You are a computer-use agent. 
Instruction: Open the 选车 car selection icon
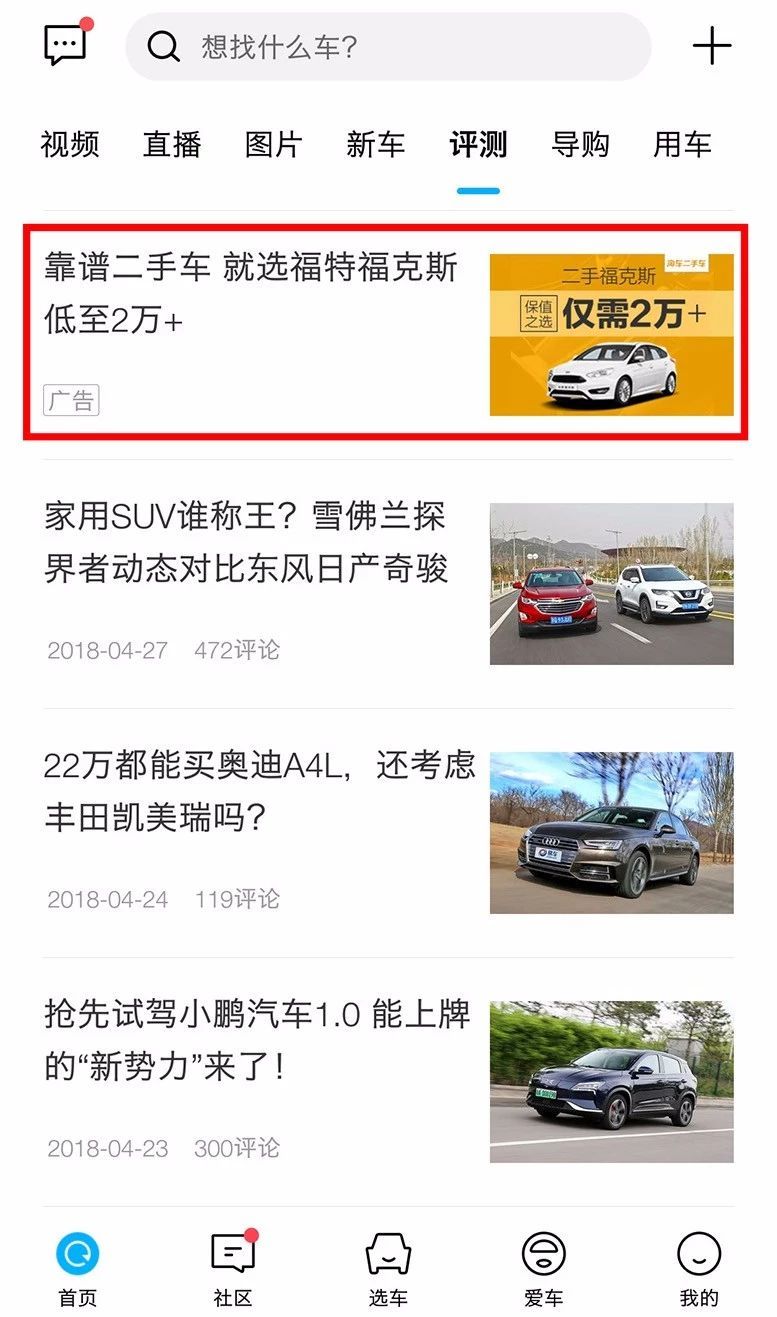[388, 1251]
